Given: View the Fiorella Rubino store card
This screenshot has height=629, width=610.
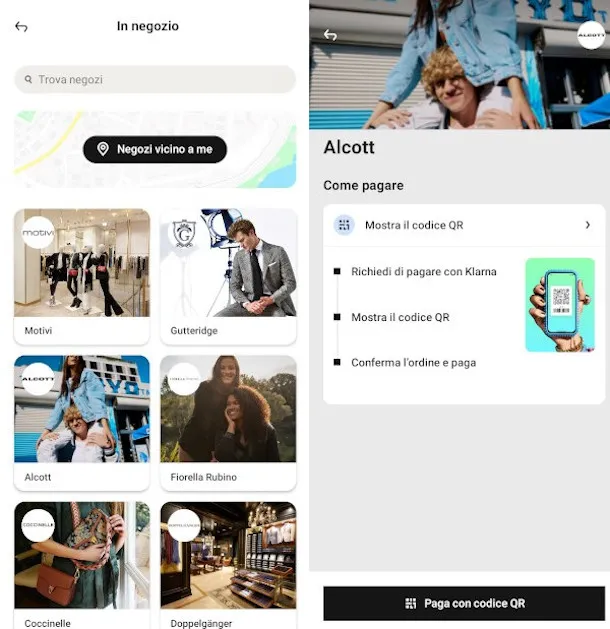Looking at the screenshot, I should [228, 422].
